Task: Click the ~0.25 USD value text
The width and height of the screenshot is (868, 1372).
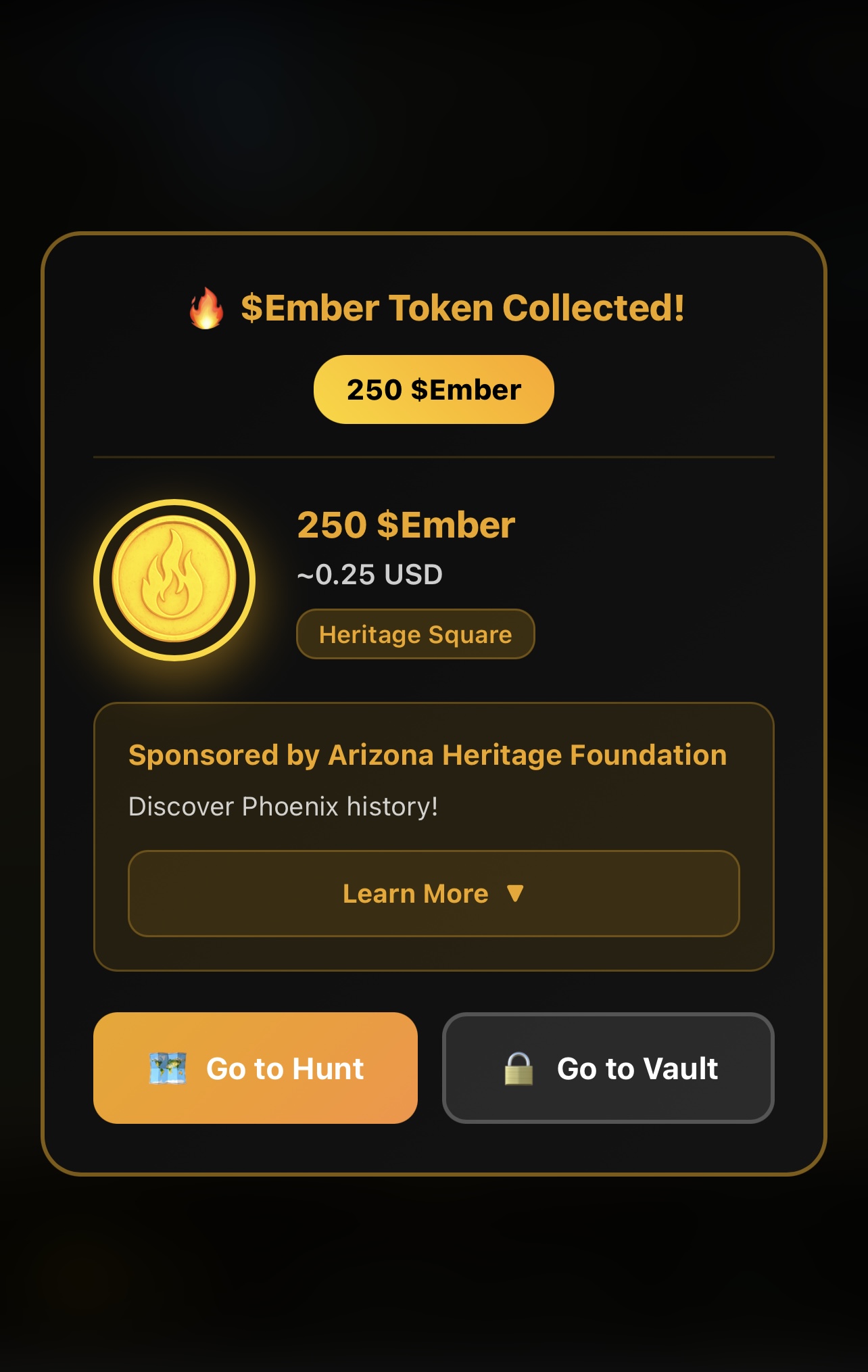Action: [x=370, y=573]
